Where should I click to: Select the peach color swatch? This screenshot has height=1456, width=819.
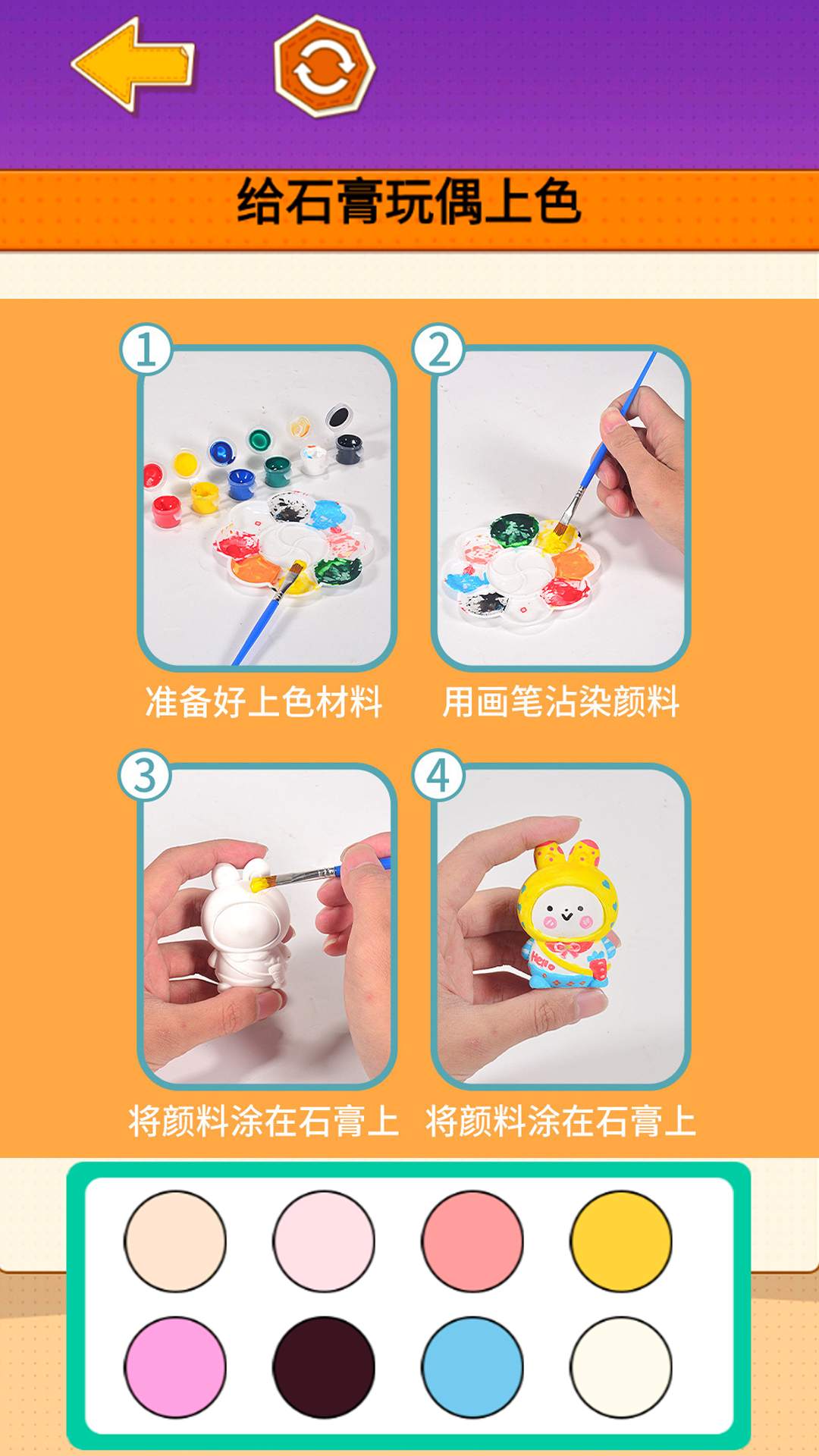[x=175, y=1241]
